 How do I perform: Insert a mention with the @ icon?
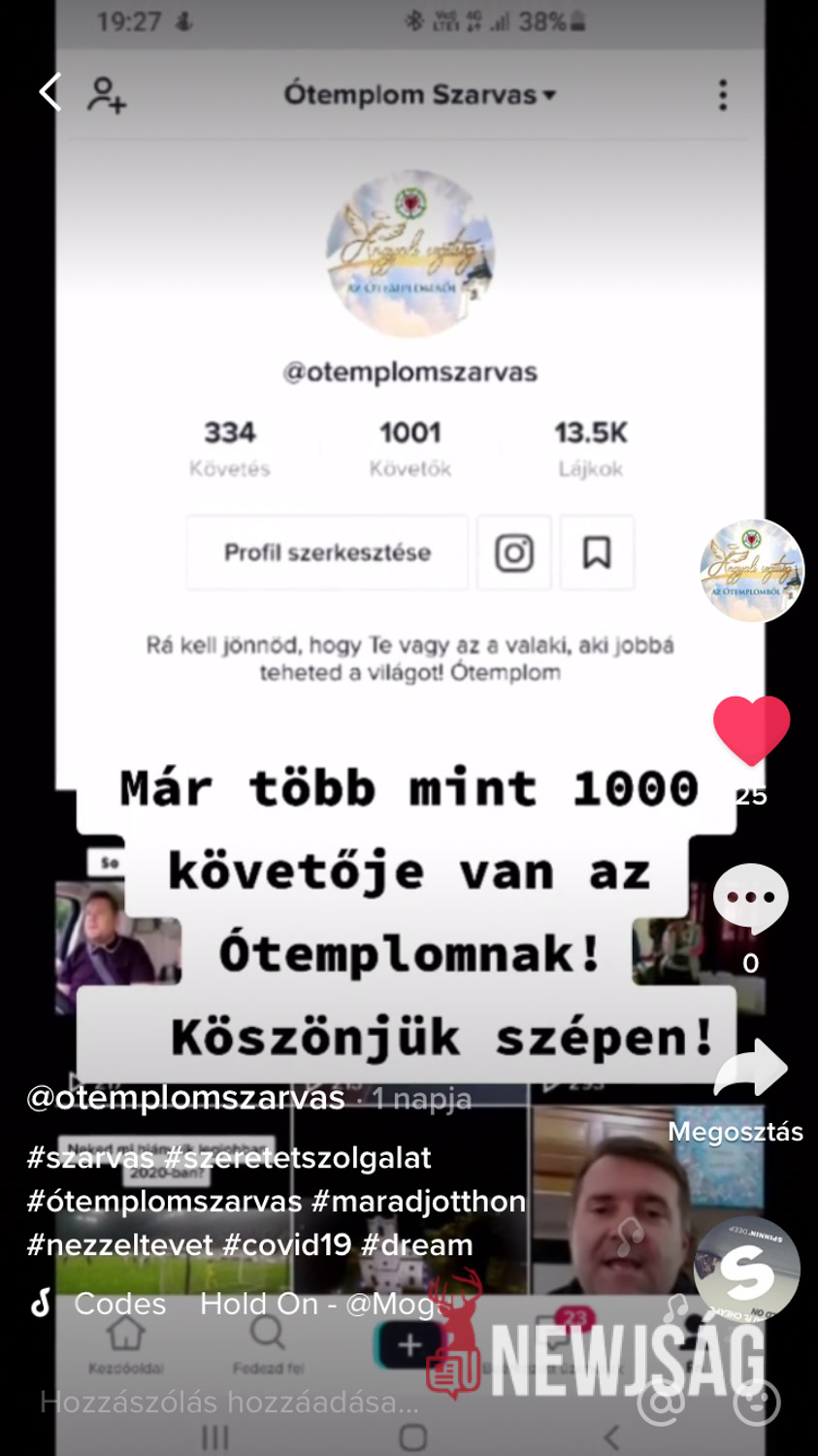[x=661, y=1402]
